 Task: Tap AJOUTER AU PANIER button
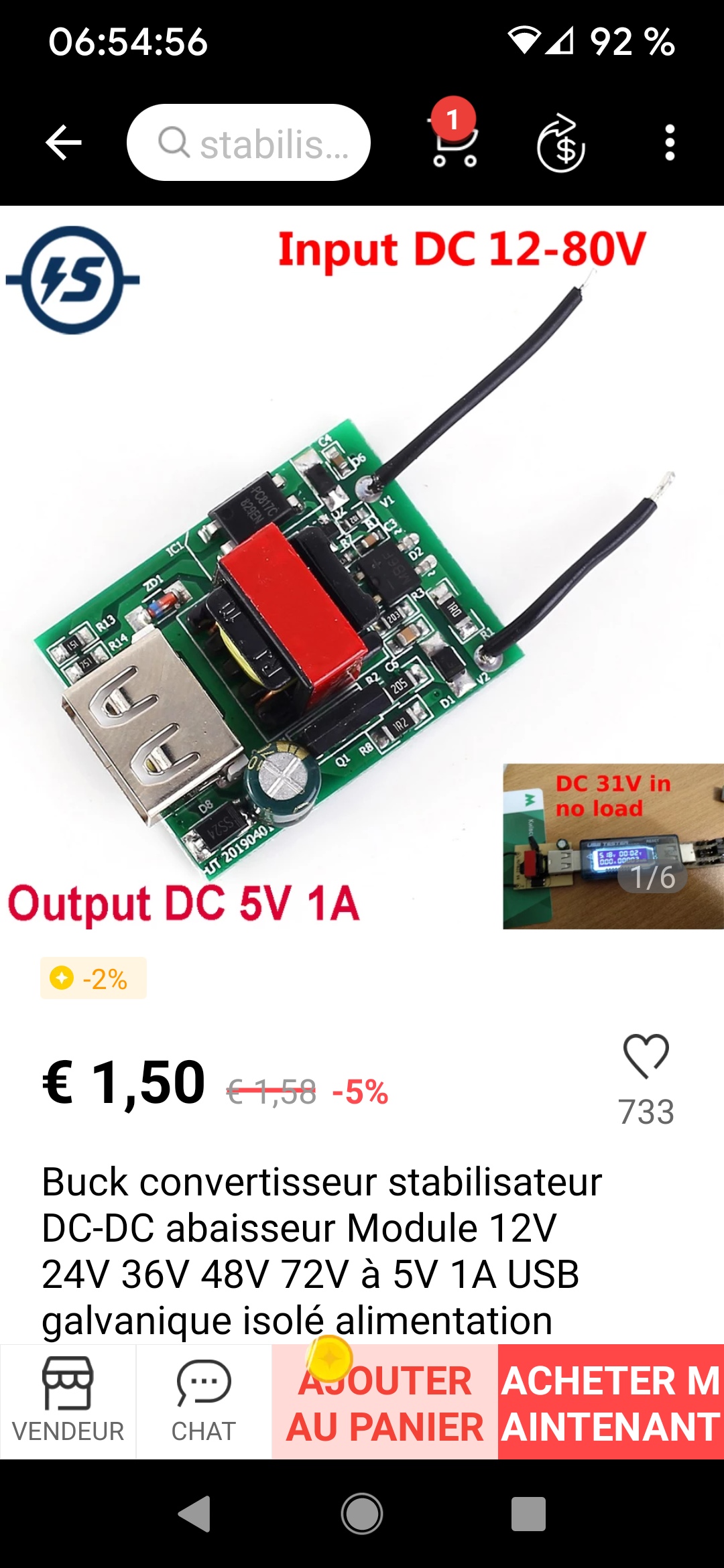coord(385,1402)
